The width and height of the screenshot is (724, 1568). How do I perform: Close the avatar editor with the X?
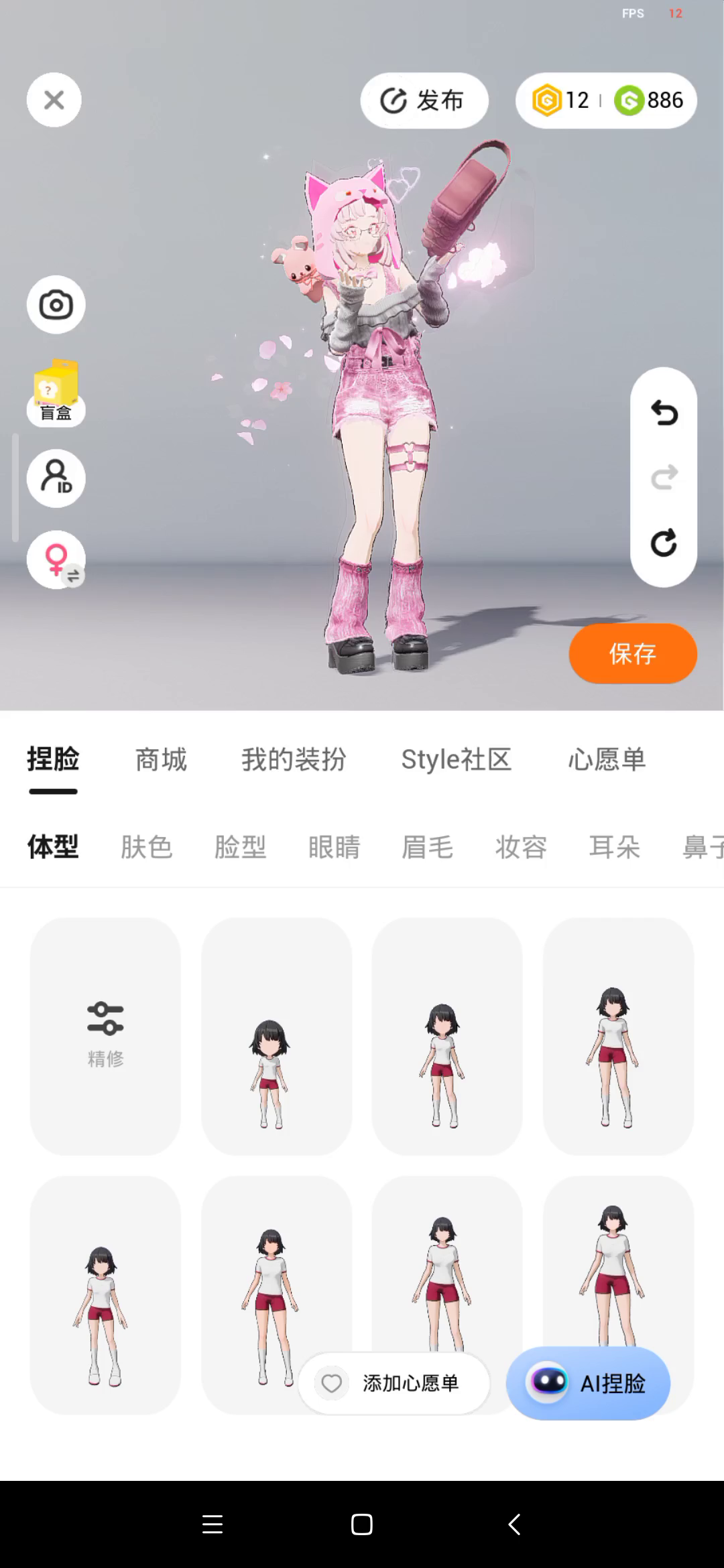pyautogui.click(x=54, y=100)
